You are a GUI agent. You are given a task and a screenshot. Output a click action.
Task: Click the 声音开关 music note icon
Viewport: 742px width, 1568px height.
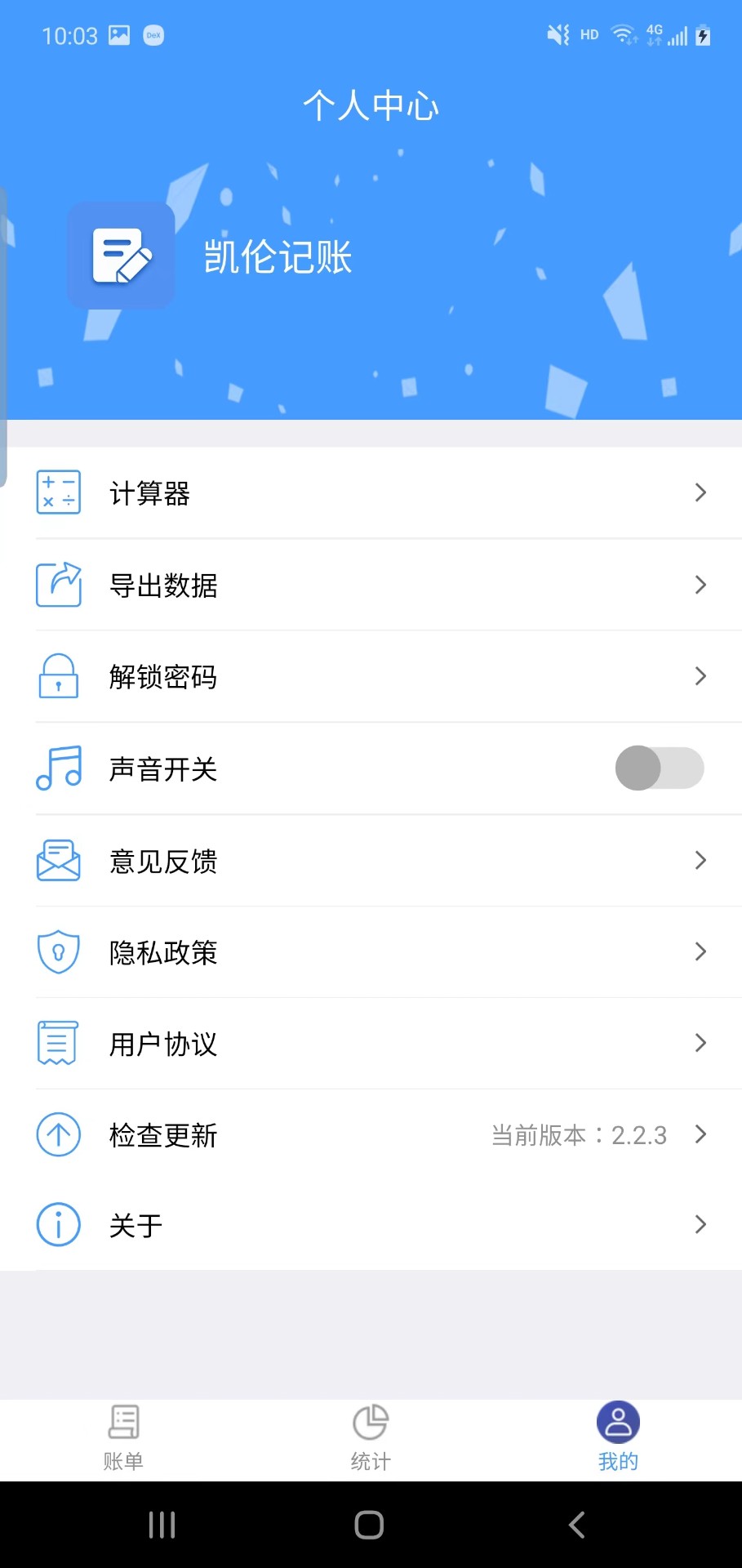[58, 768]
